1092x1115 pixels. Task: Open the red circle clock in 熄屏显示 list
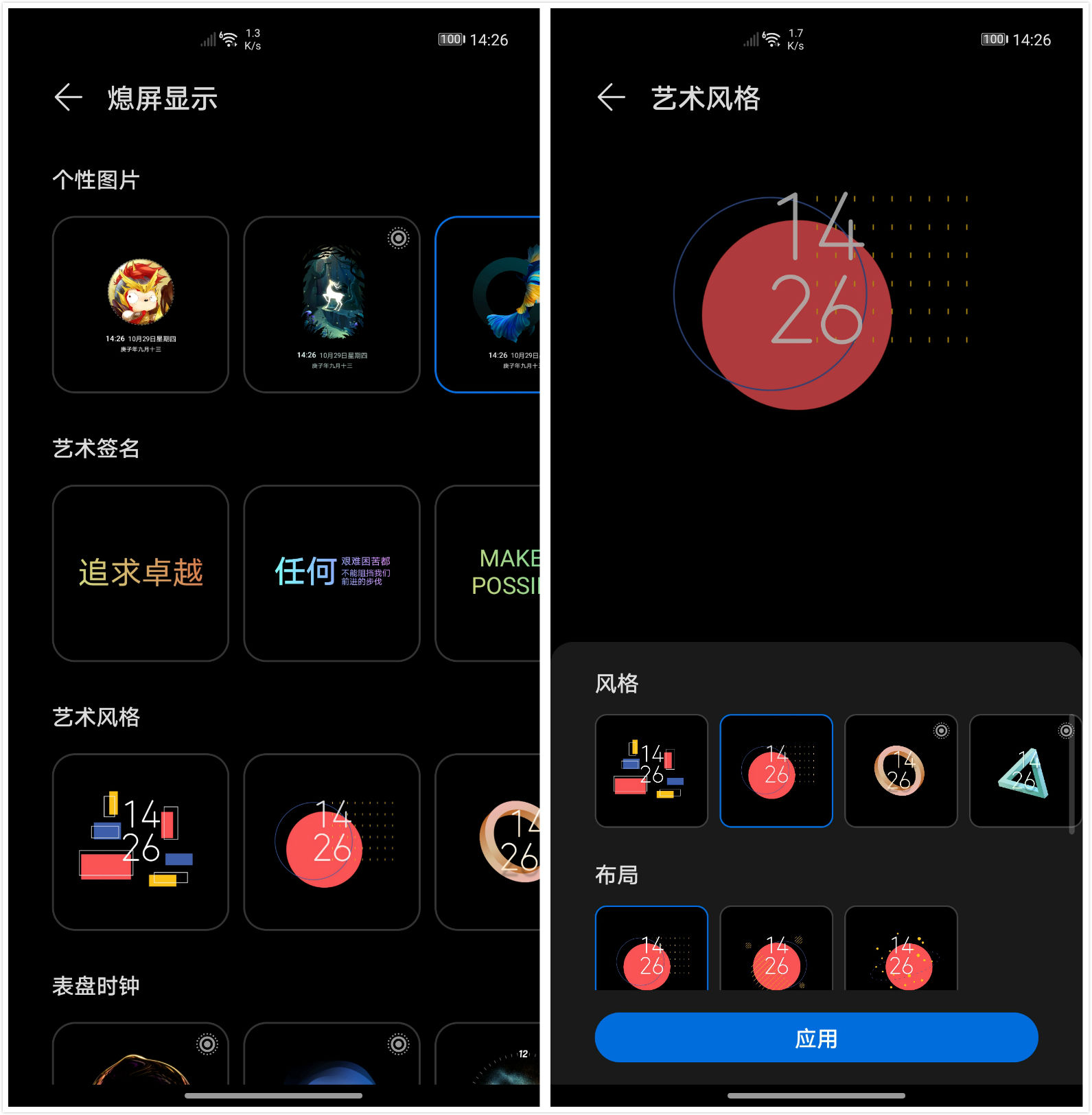tap(332, 842)
